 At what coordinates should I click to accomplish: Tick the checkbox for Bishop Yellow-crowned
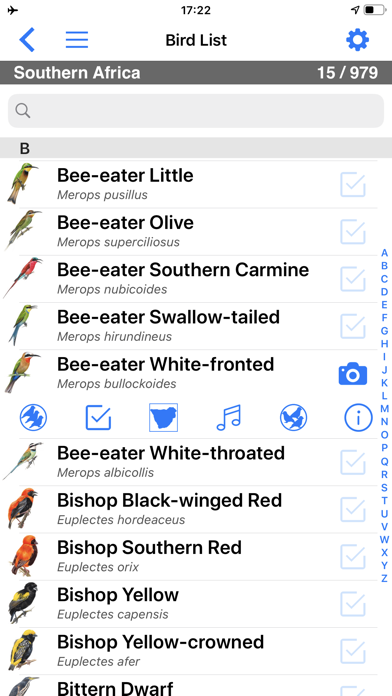click(353, 651)
